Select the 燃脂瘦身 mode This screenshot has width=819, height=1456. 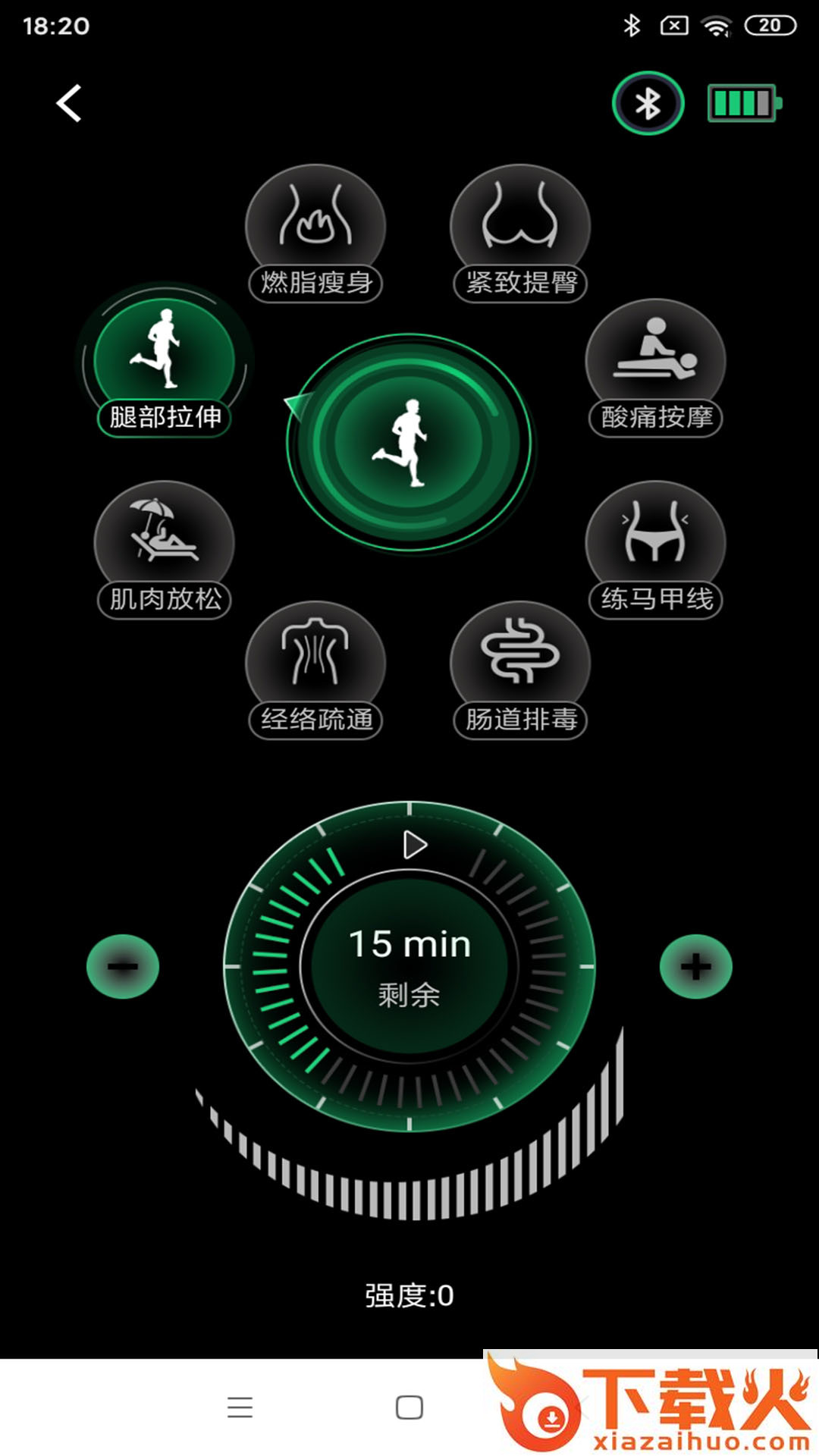[315, 232]
